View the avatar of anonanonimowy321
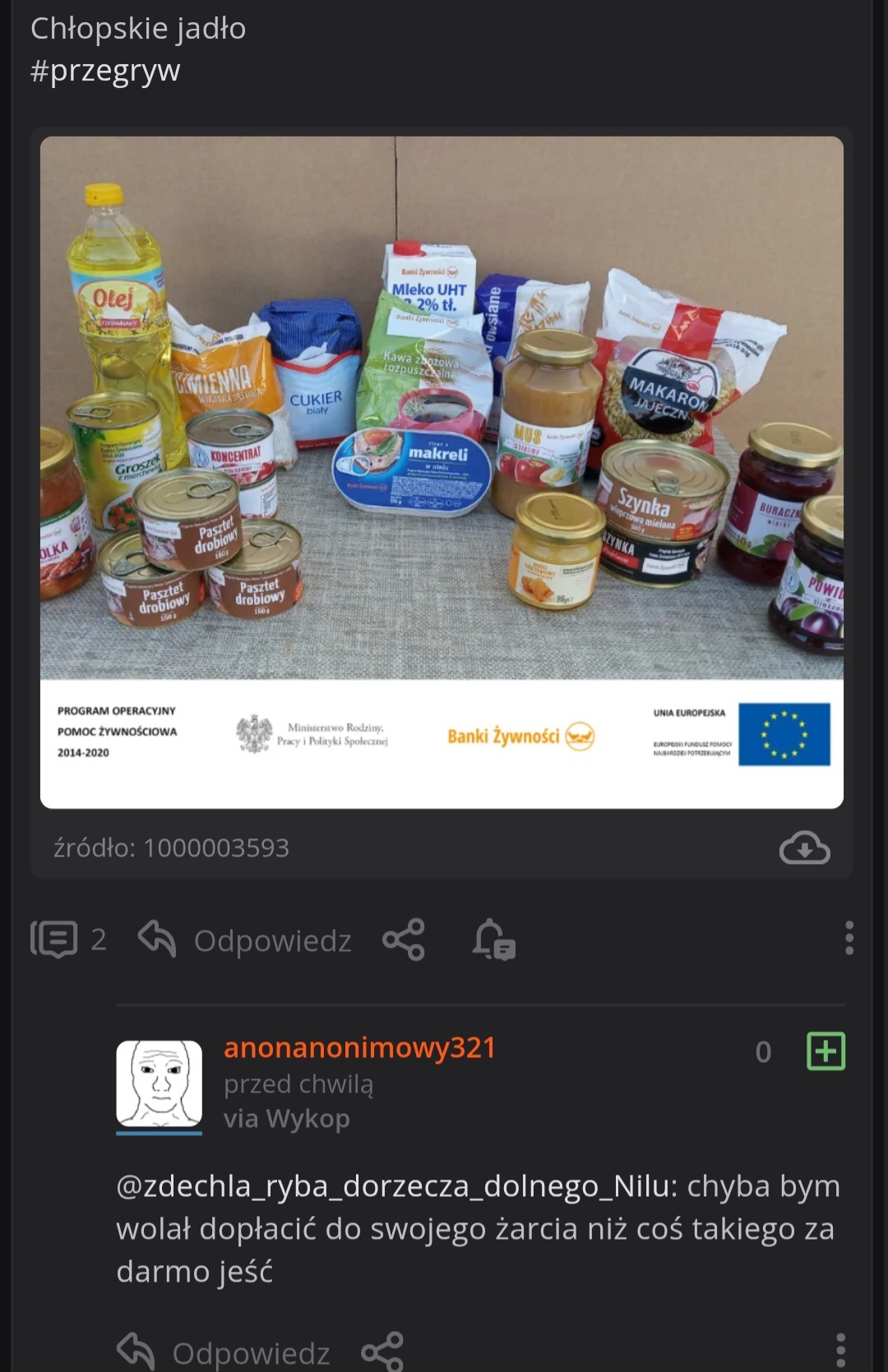The image size is (888, 1372). click(x=159, y=1083)
